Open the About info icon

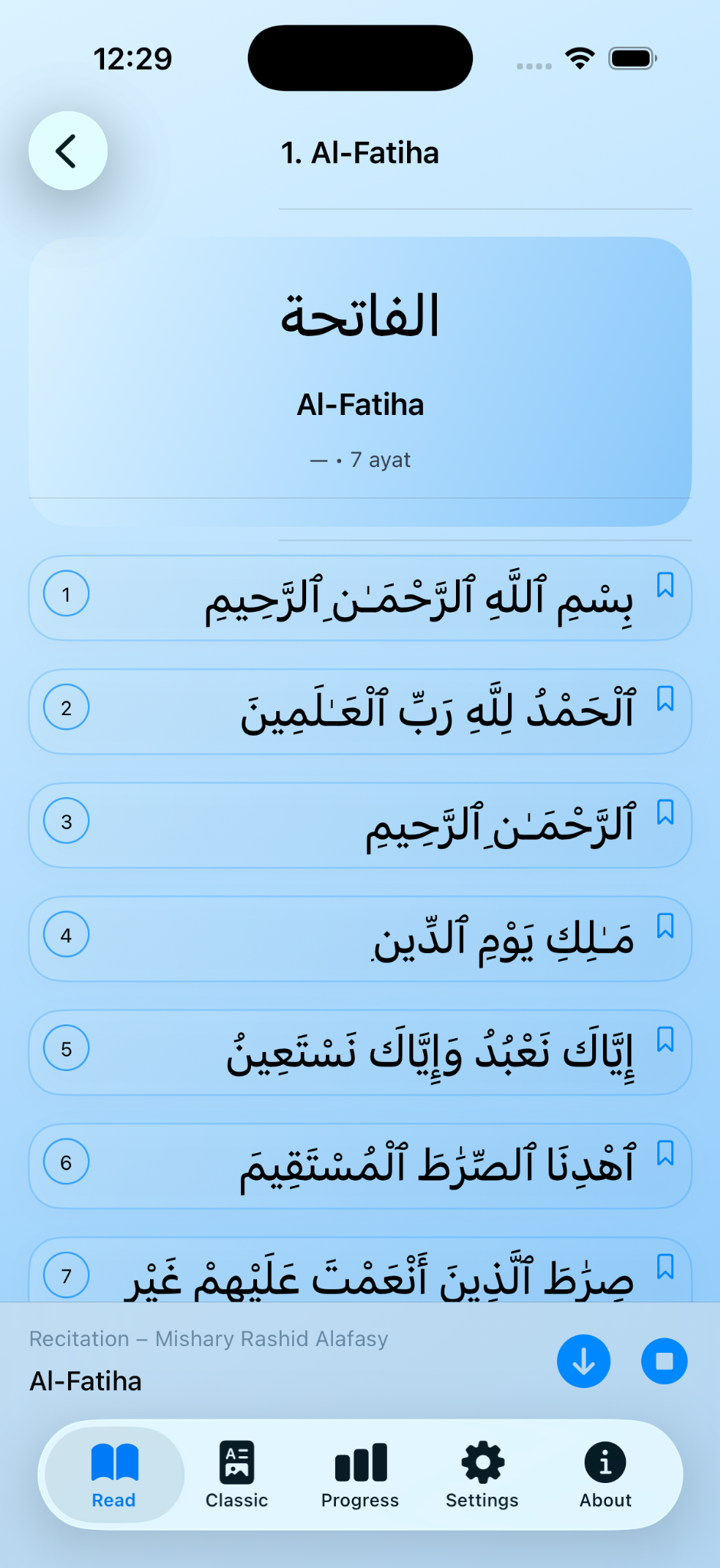coord(604,1461)
